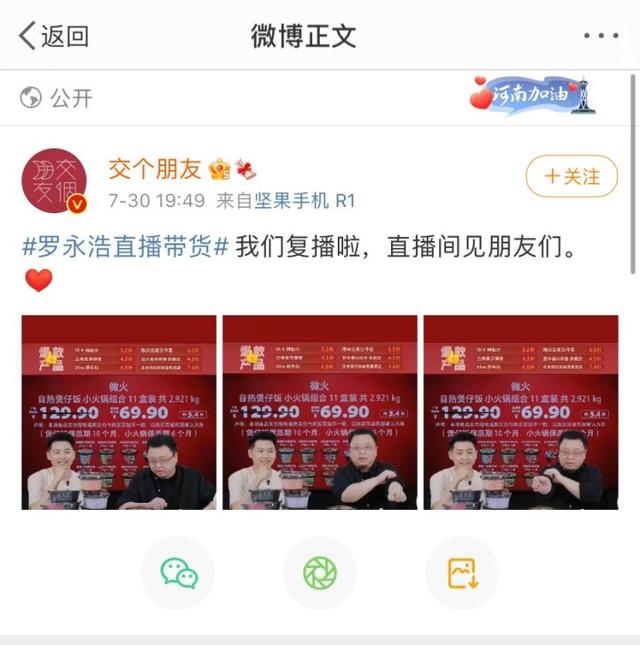
Task: Share post to WeChat
Action: 178,573
